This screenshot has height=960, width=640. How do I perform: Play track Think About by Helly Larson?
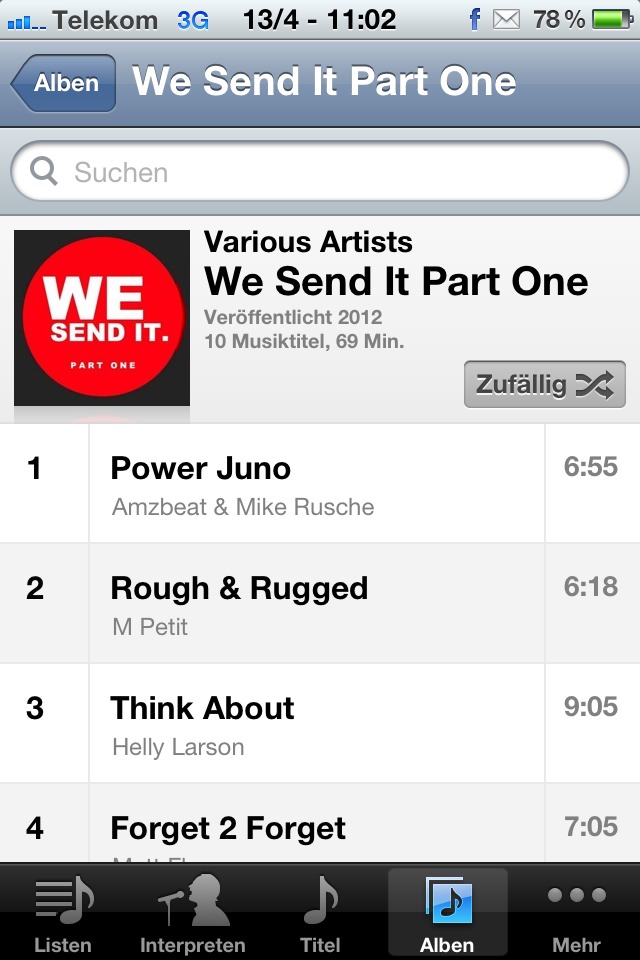pyautogui.click(x=320, y=724)
